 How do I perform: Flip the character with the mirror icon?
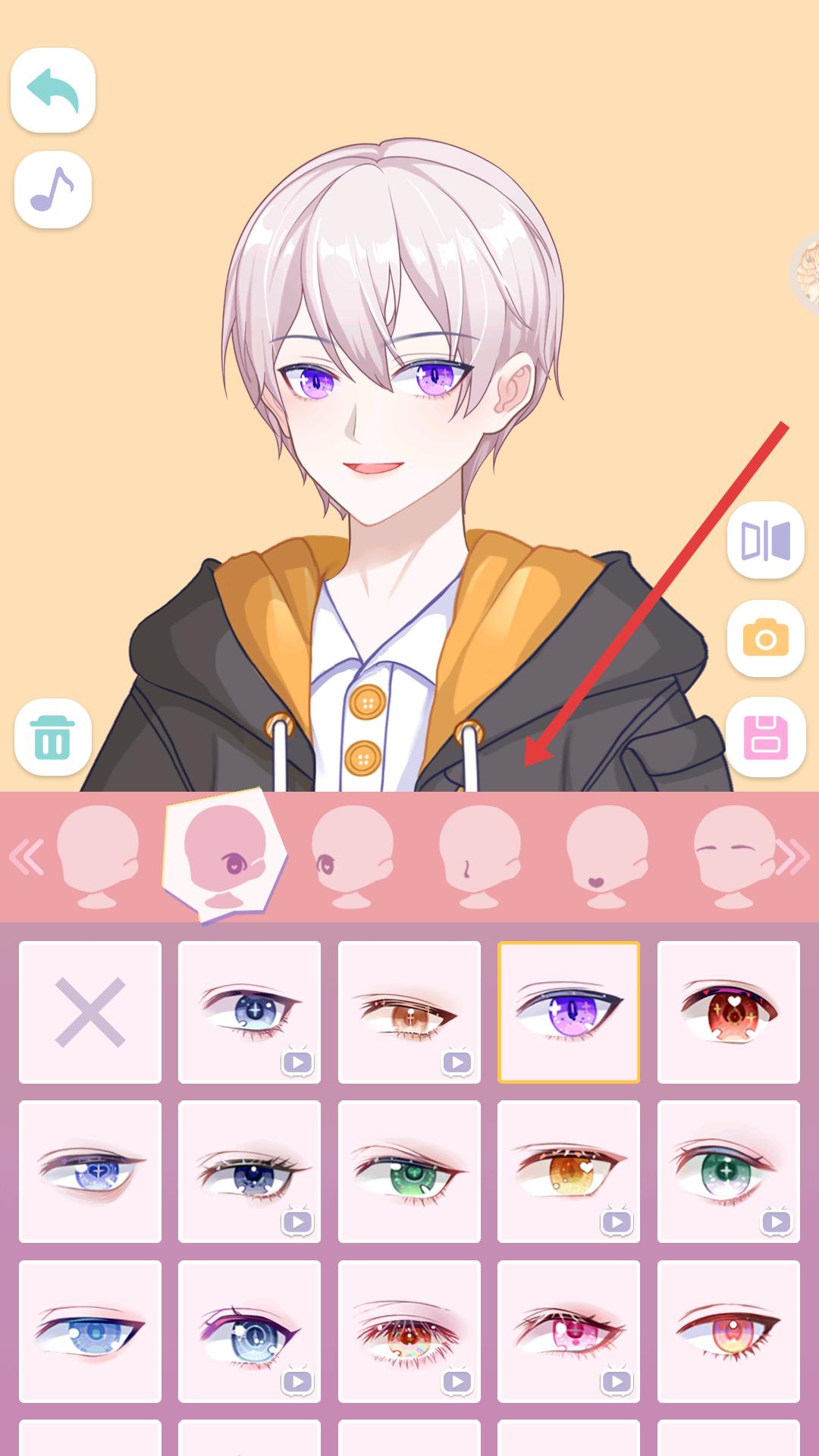pos(765,540)
